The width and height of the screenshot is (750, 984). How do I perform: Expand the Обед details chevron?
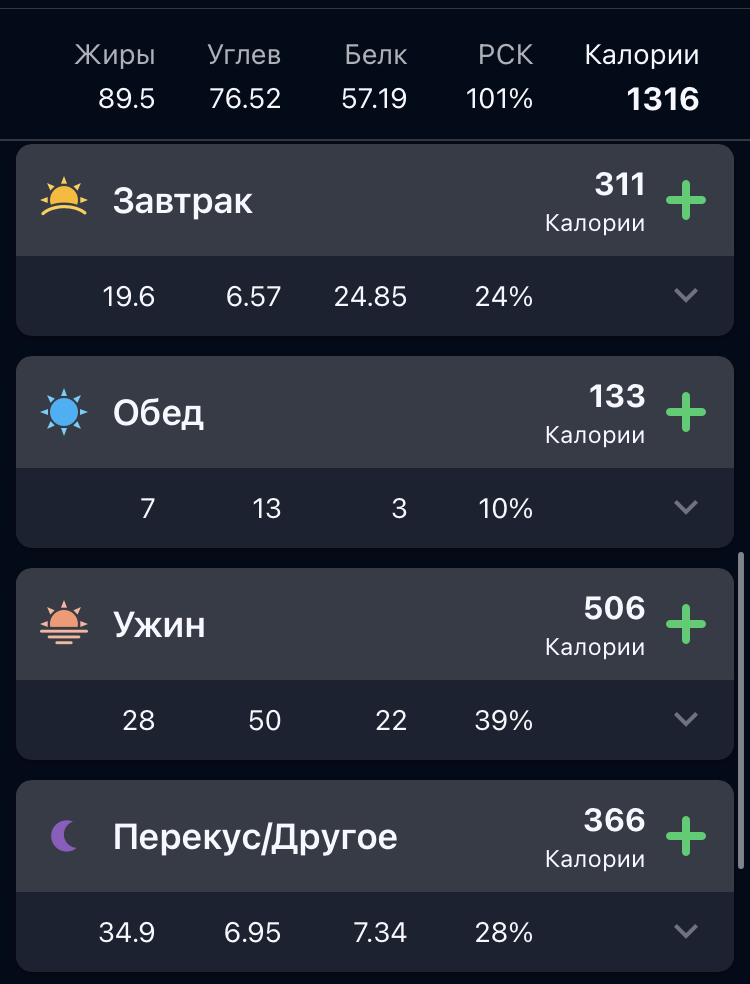(685, 507)
